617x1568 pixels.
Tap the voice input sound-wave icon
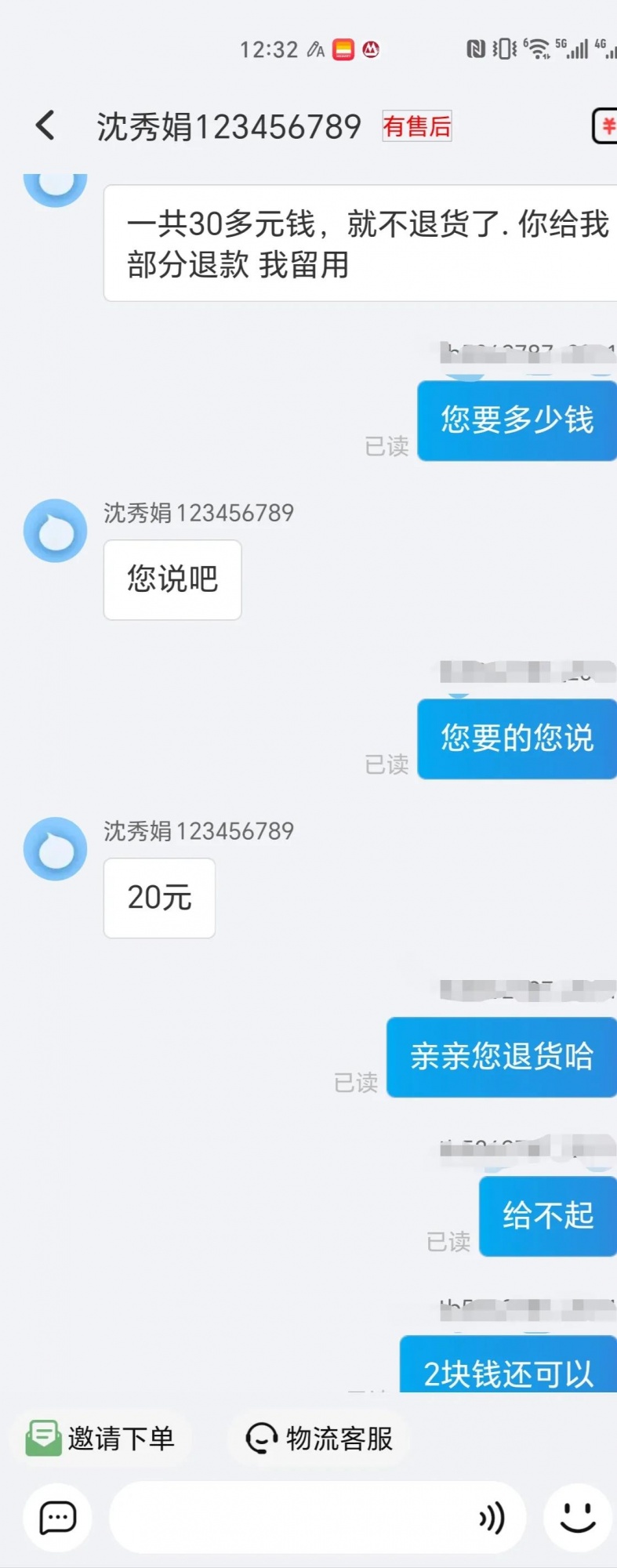[x=492, y=1517]
